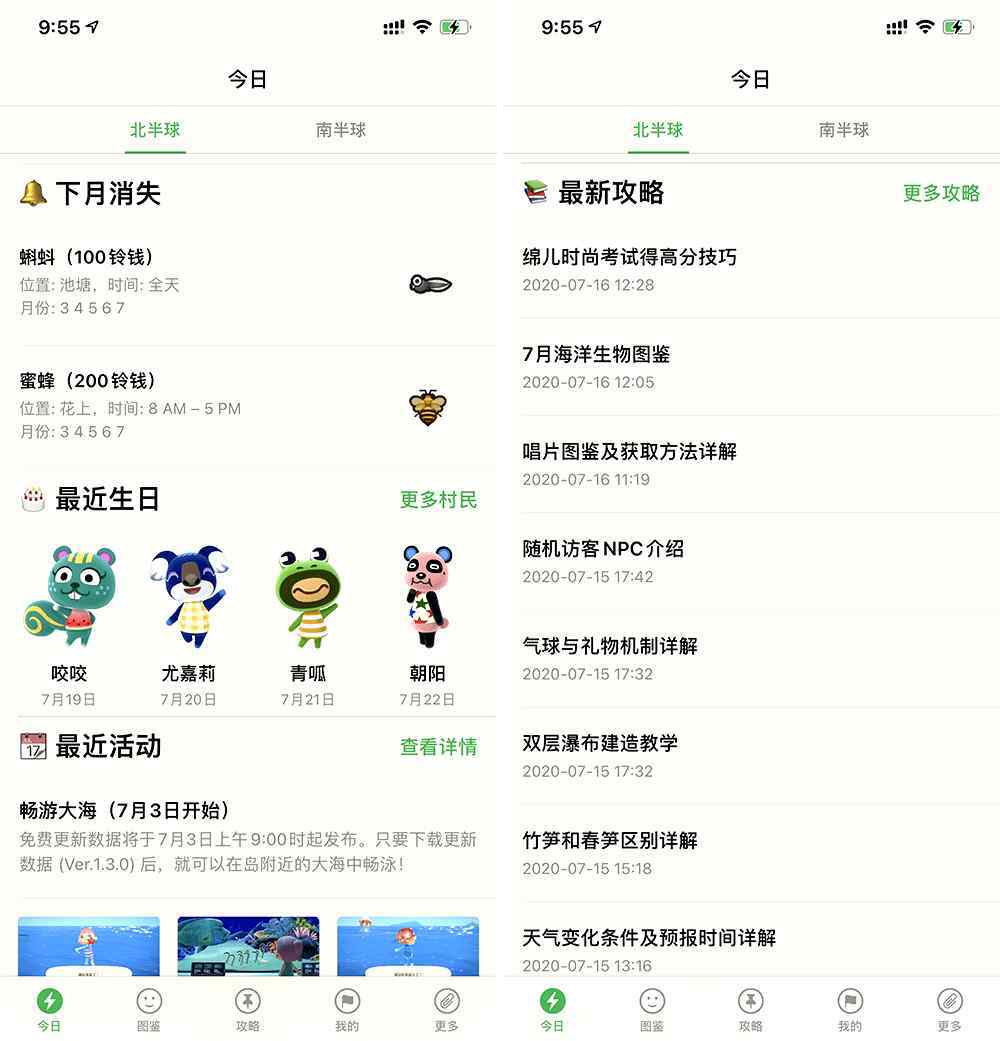Open 更多村民 villager list
1000x1041 pixels.
(438, 499)
